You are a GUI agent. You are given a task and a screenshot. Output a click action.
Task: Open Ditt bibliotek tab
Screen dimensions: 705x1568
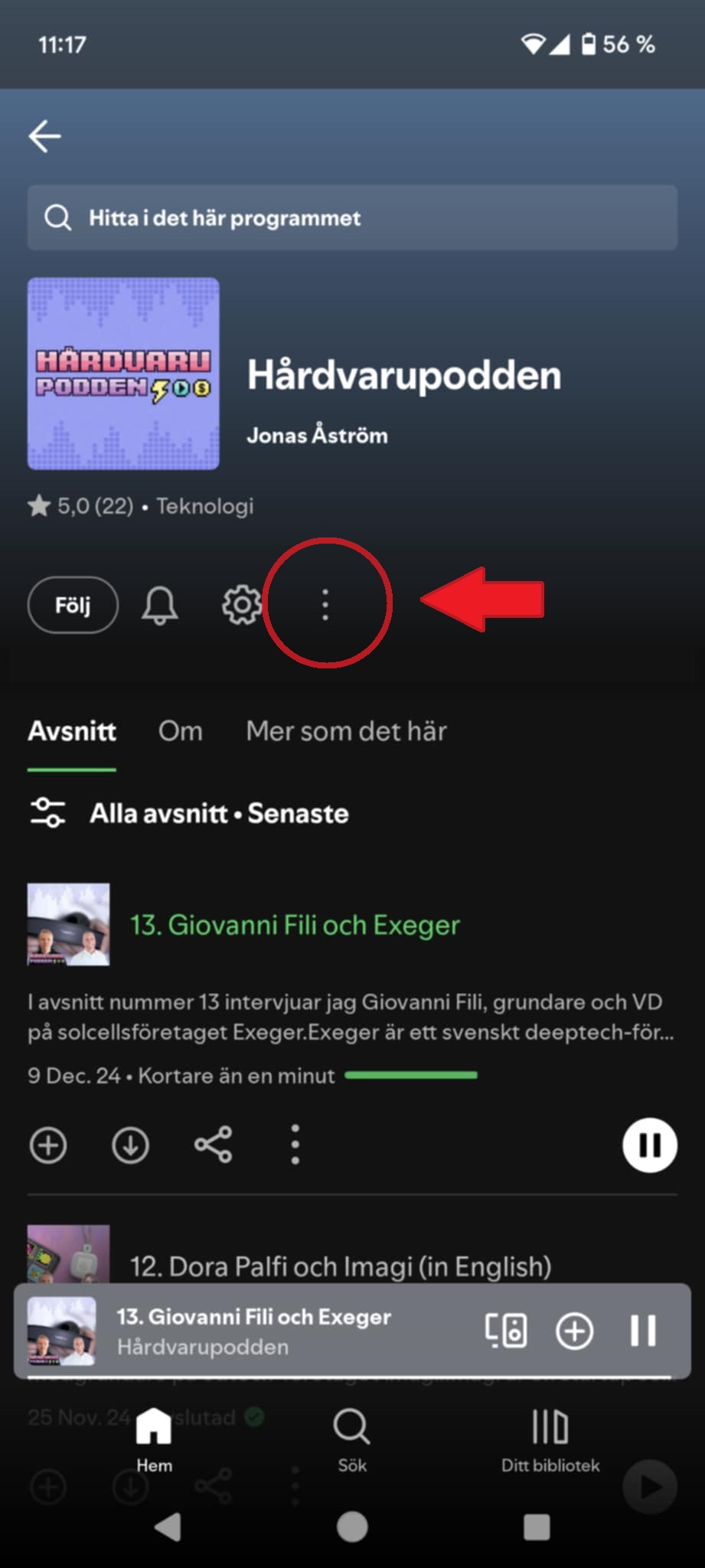550,1439
